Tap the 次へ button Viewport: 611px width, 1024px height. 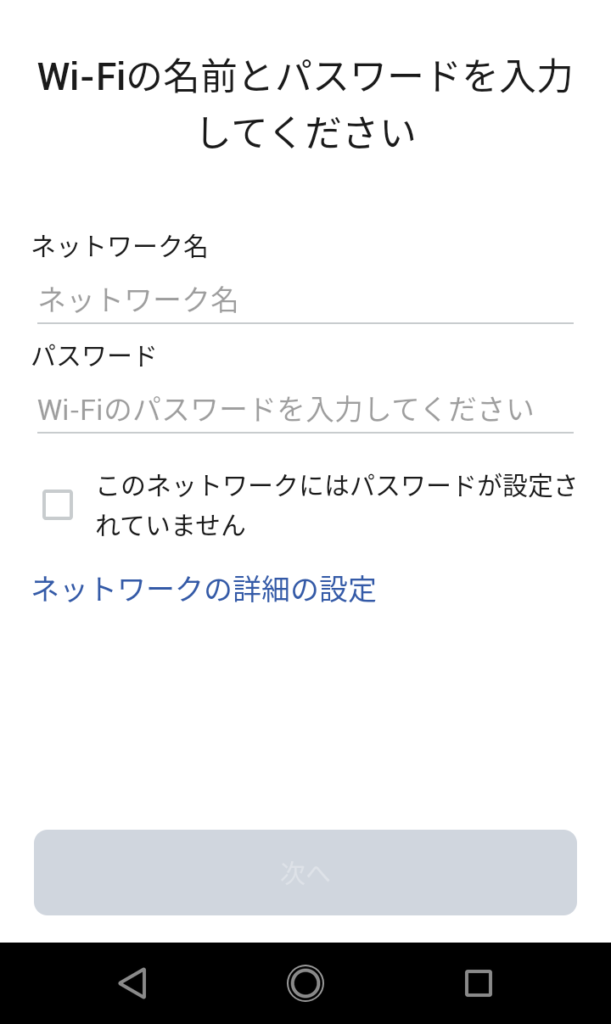pyautogui.click(x=305, y=872)
